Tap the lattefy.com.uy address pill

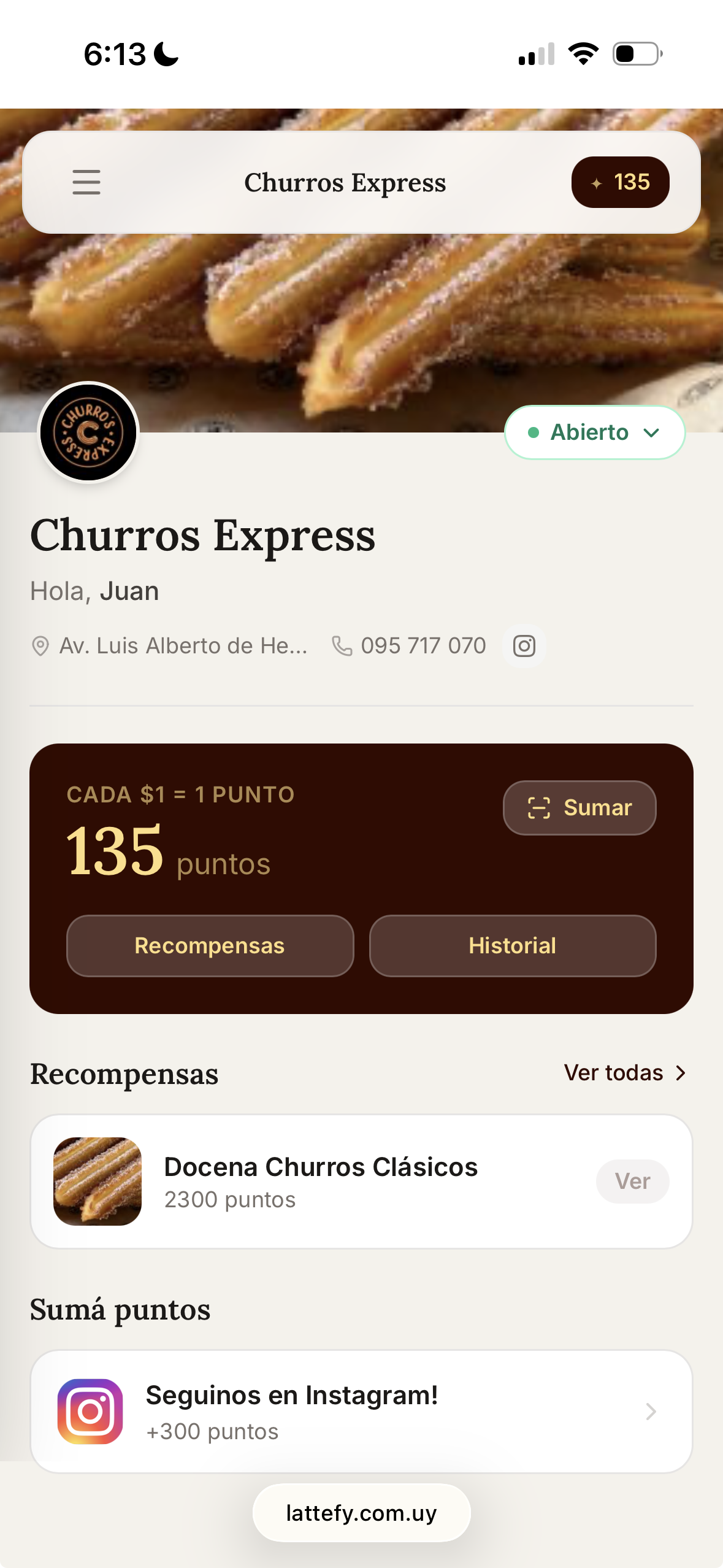[x=361, y=1513]
